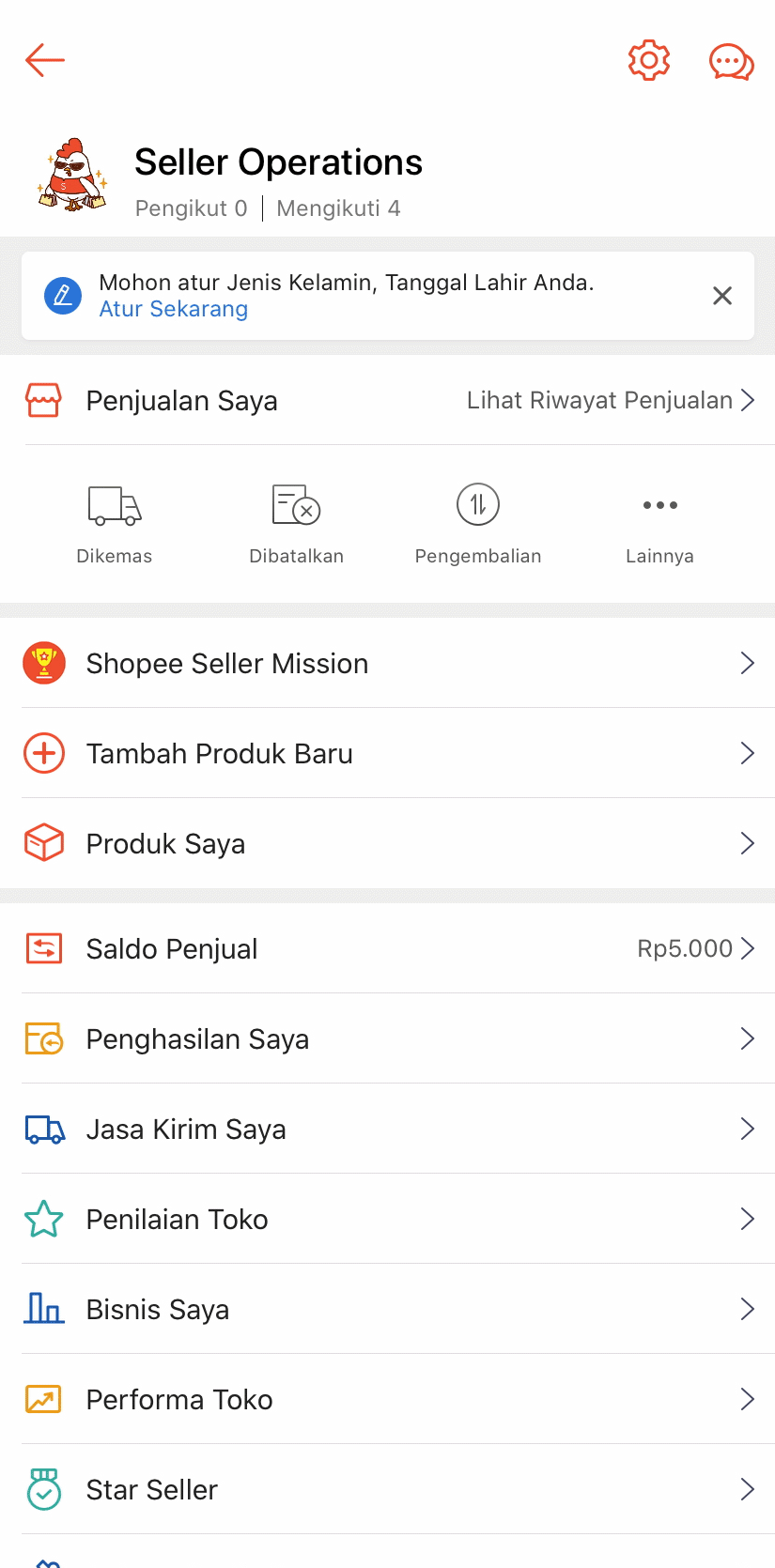Dismiss the profile completion banner
The image size is (775, 1568).
tap(722, 296)
